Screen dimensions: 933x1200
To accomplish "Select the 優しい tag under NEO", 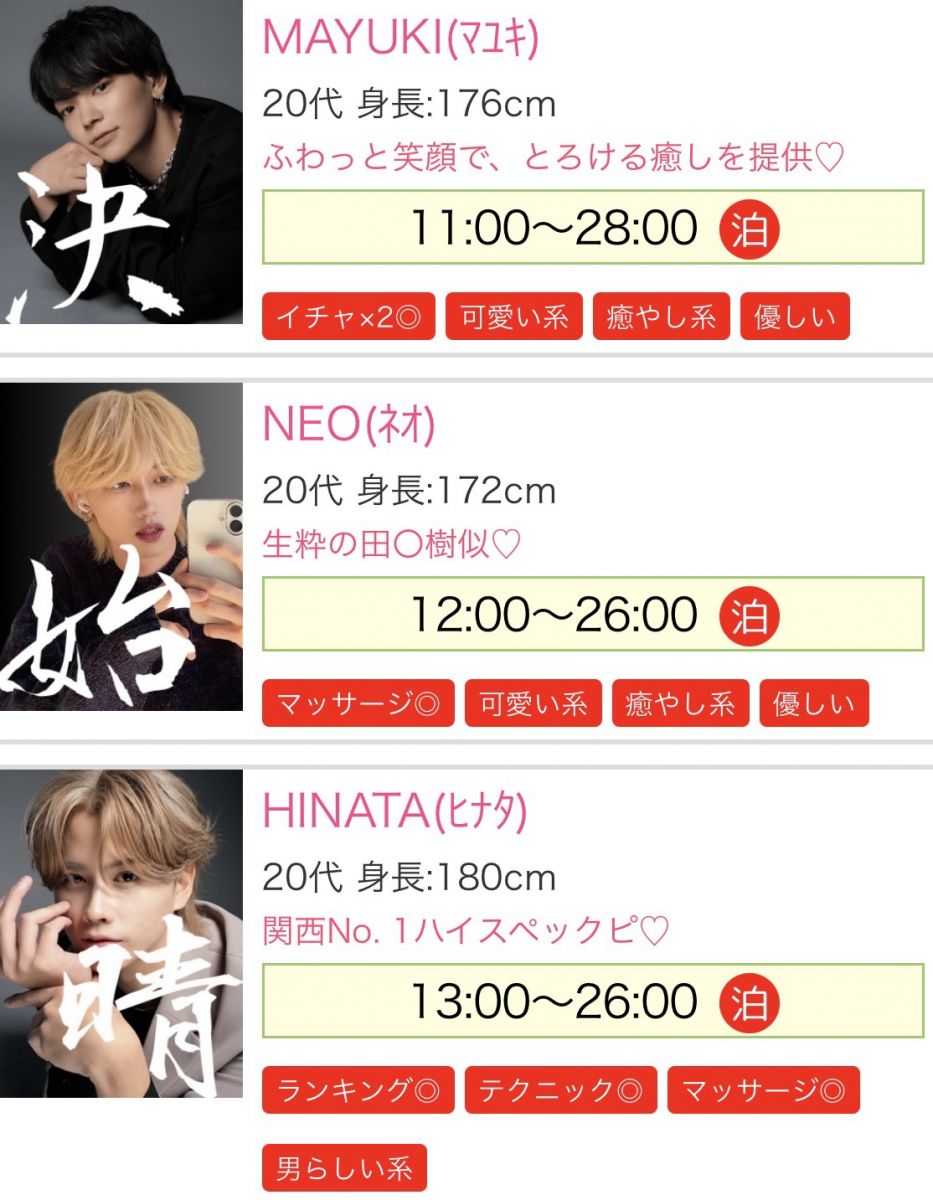I will click(814, 703).
